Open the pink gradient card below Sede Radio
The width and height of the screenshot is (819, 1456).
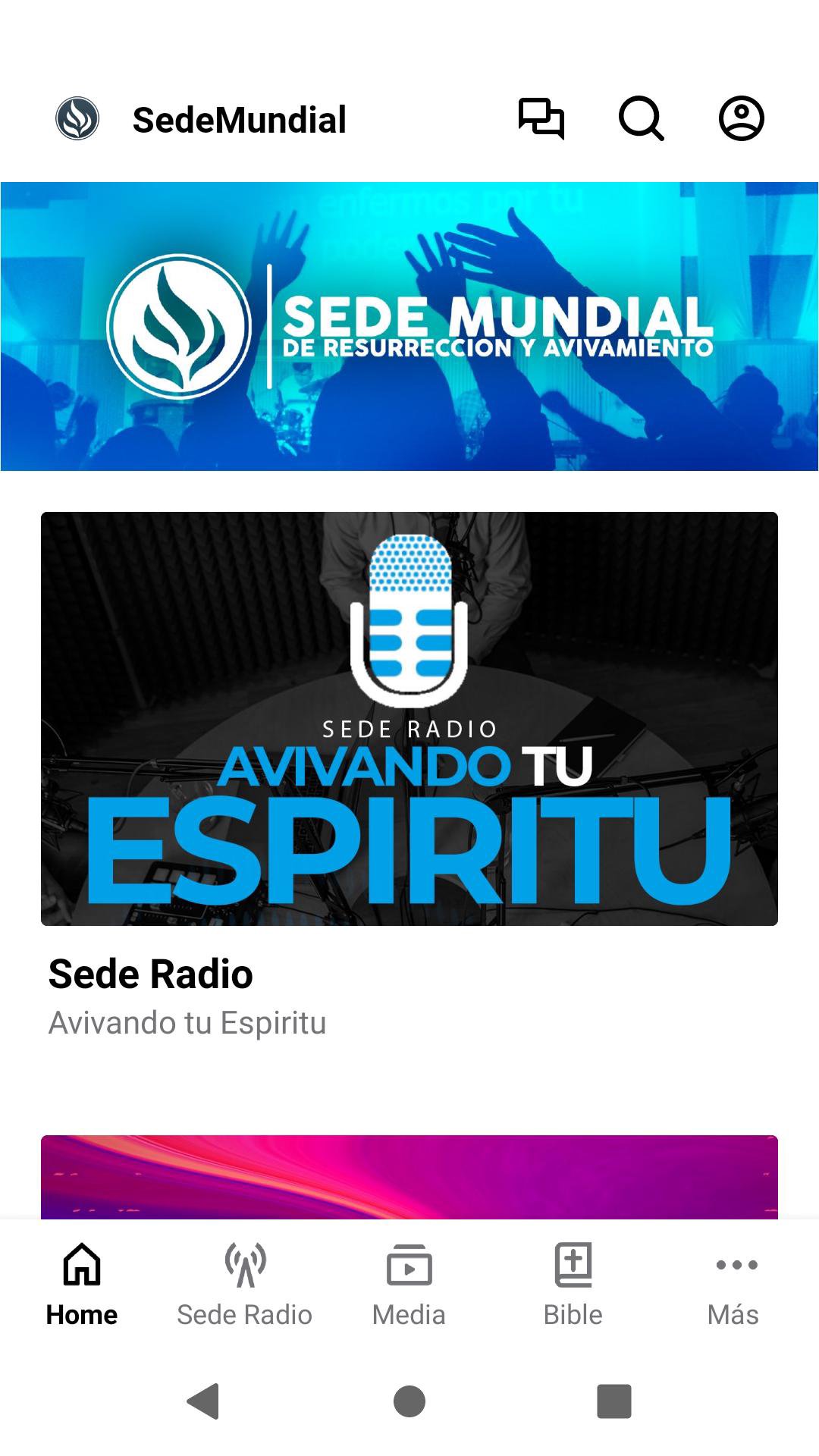tap(409, 1176)
